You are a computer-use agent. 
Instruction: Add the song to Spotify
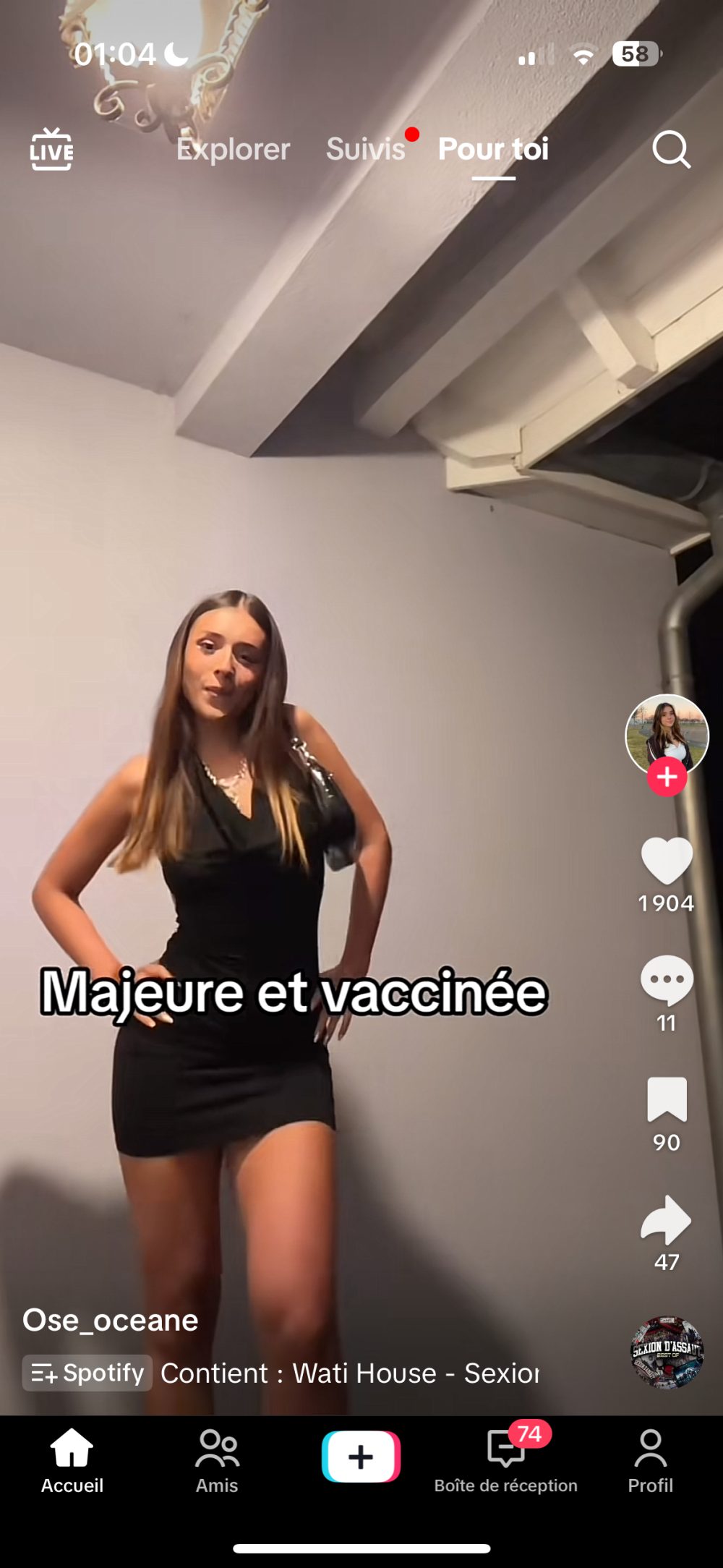click(x=87, y=1373)
